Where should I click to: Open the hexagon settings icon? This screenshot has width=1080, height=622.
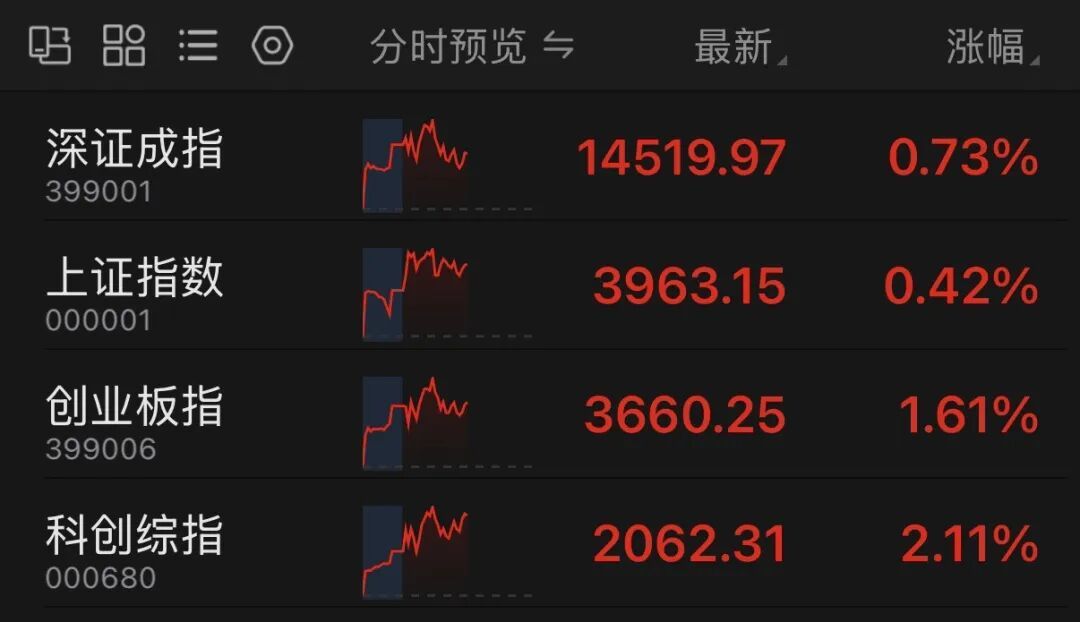(273, 45)
